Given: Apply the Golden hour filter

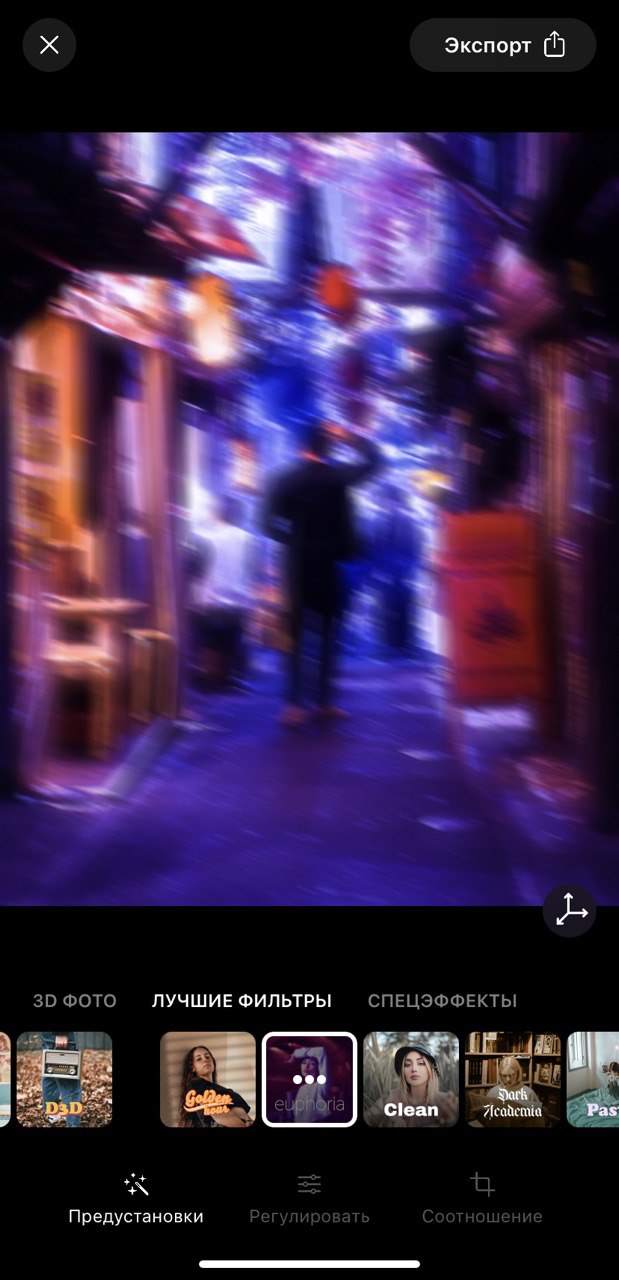Looking at the screenshot, I should click(208, 1080).
